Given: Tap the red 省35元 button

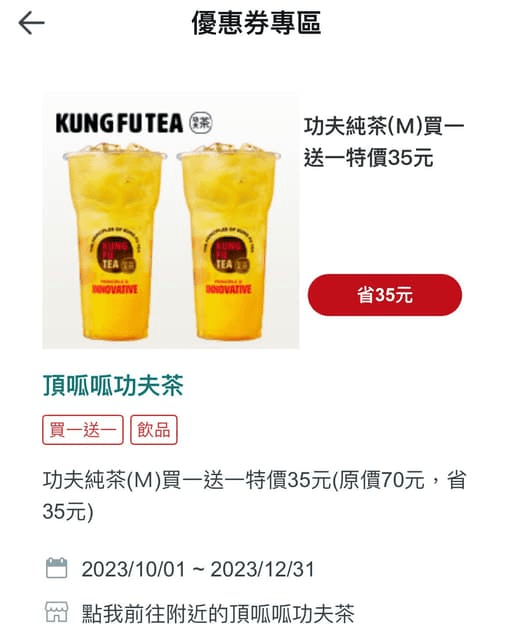Looking at the screenshot, I should 384,295.
